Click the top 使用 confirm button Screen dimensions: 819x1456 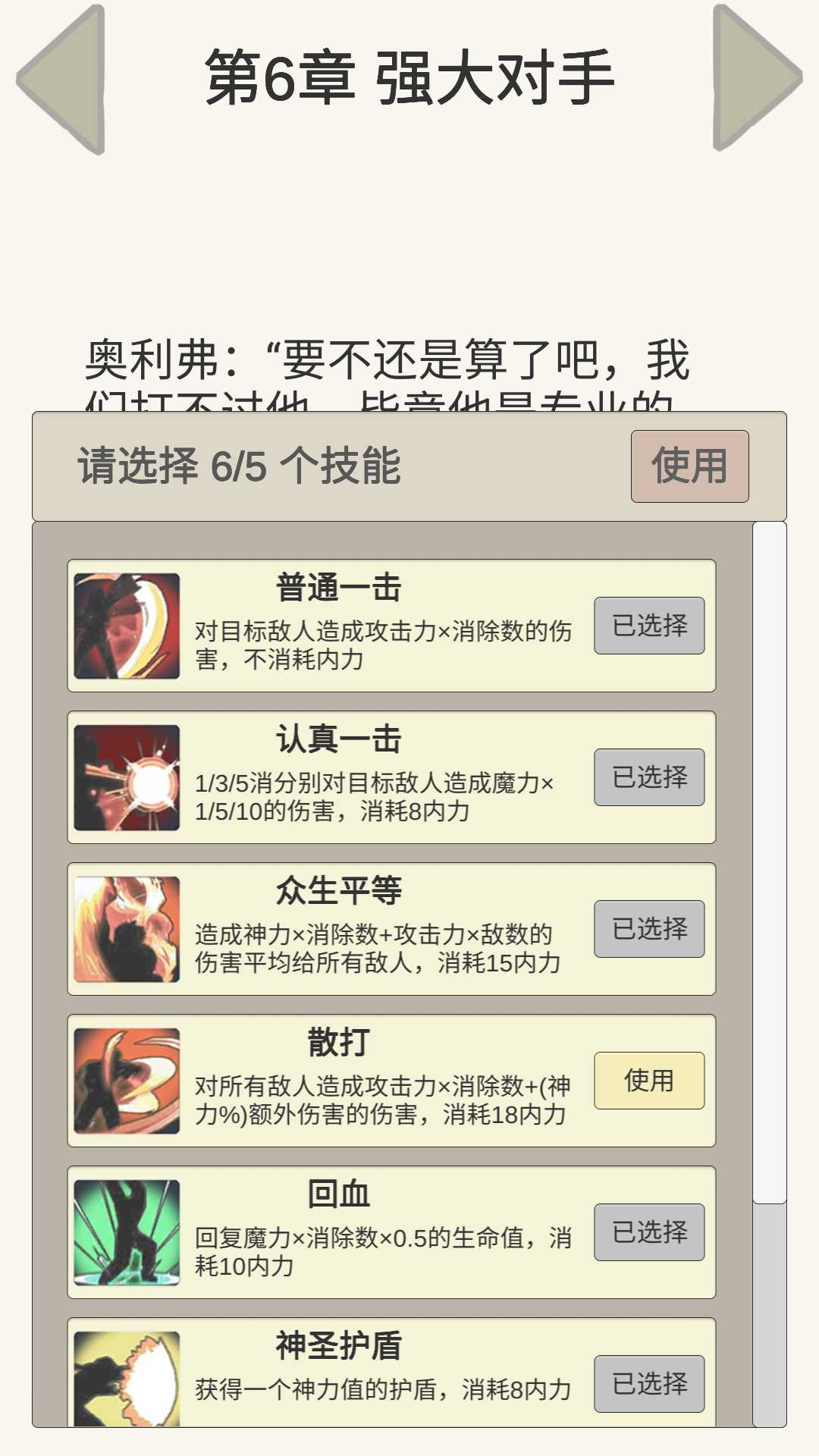point(690,468)
